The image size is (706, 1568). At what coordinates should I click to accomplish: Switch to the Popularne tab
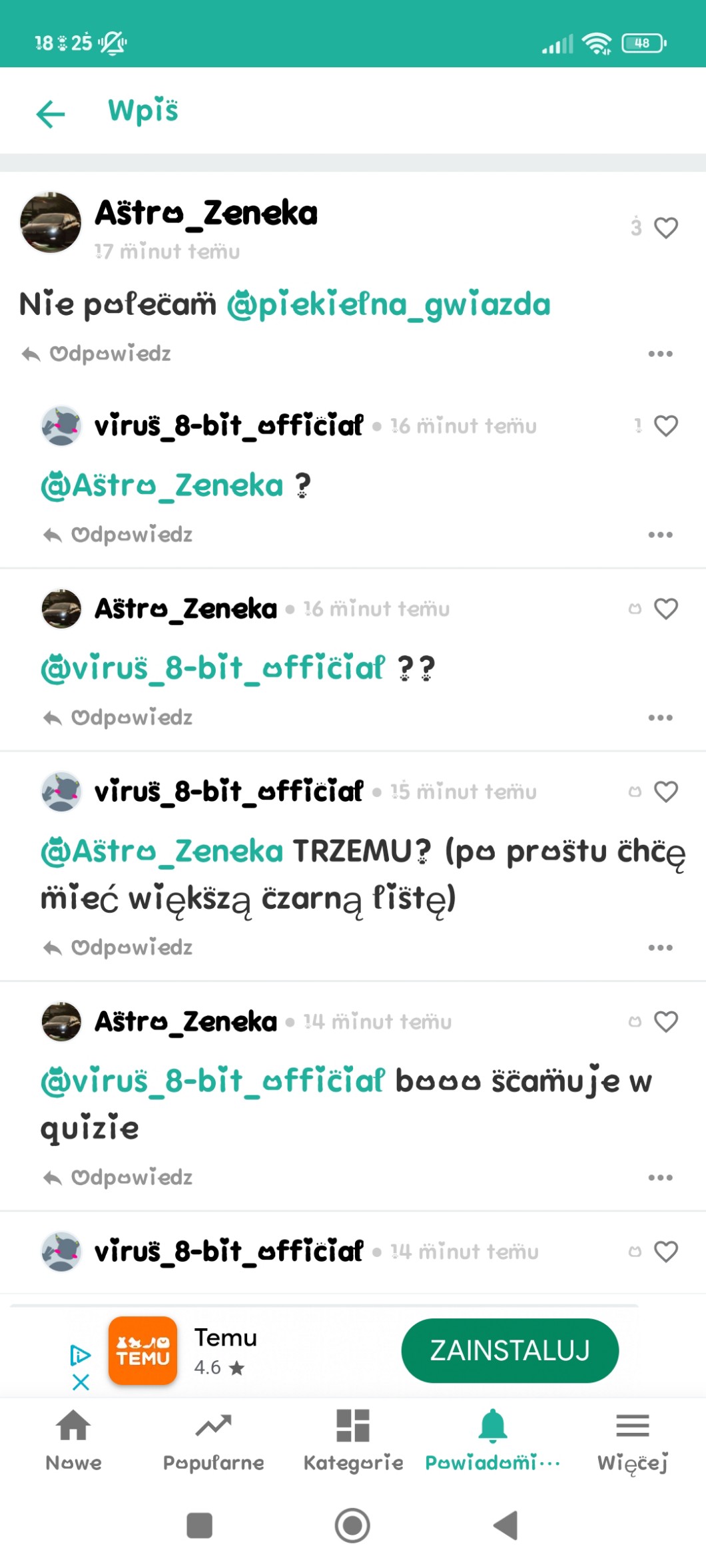(x=213, y=1441)
